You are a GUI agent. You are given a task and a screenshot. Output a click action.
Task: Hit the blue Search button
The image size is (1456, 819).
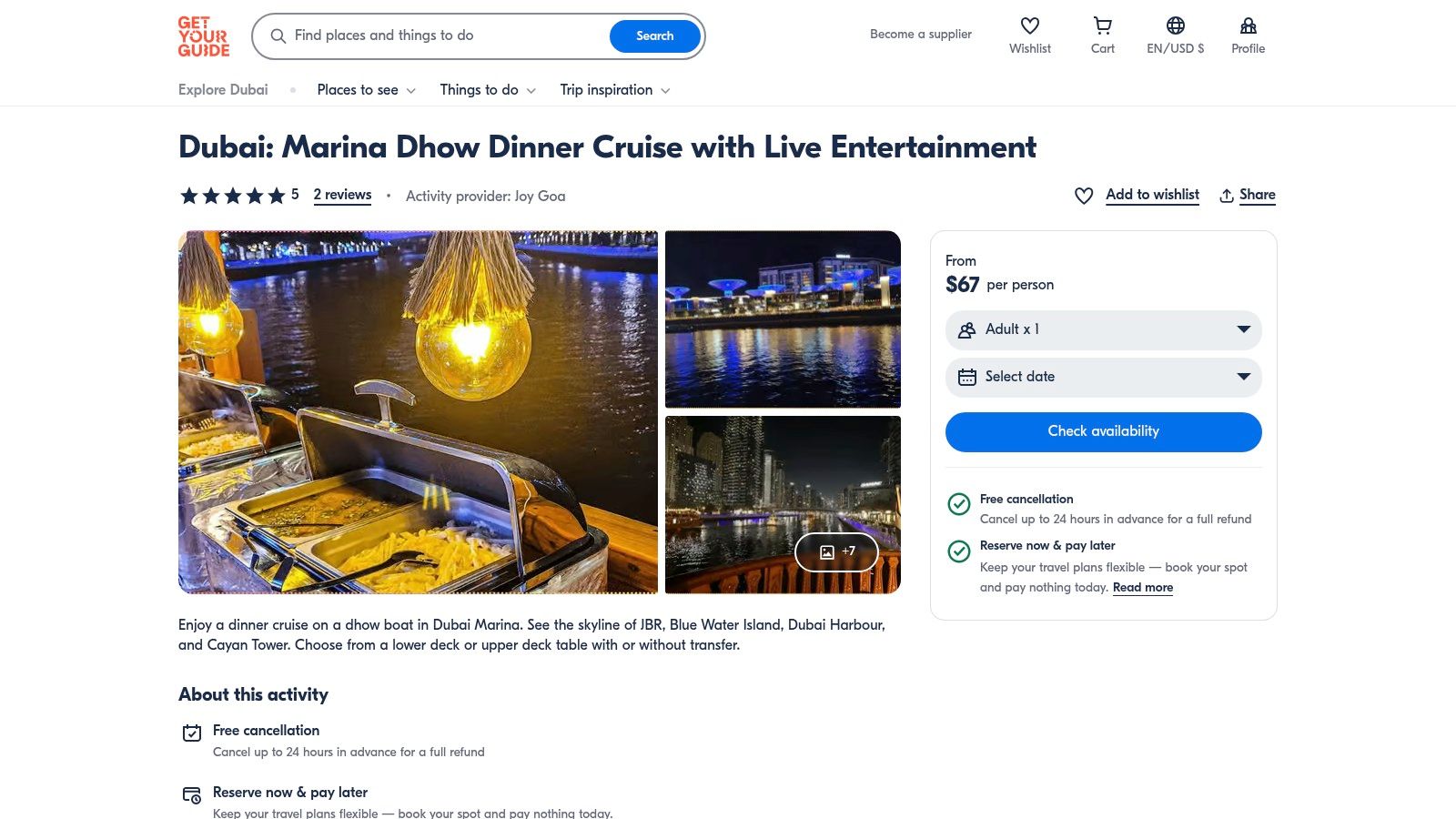coord(654,36)
